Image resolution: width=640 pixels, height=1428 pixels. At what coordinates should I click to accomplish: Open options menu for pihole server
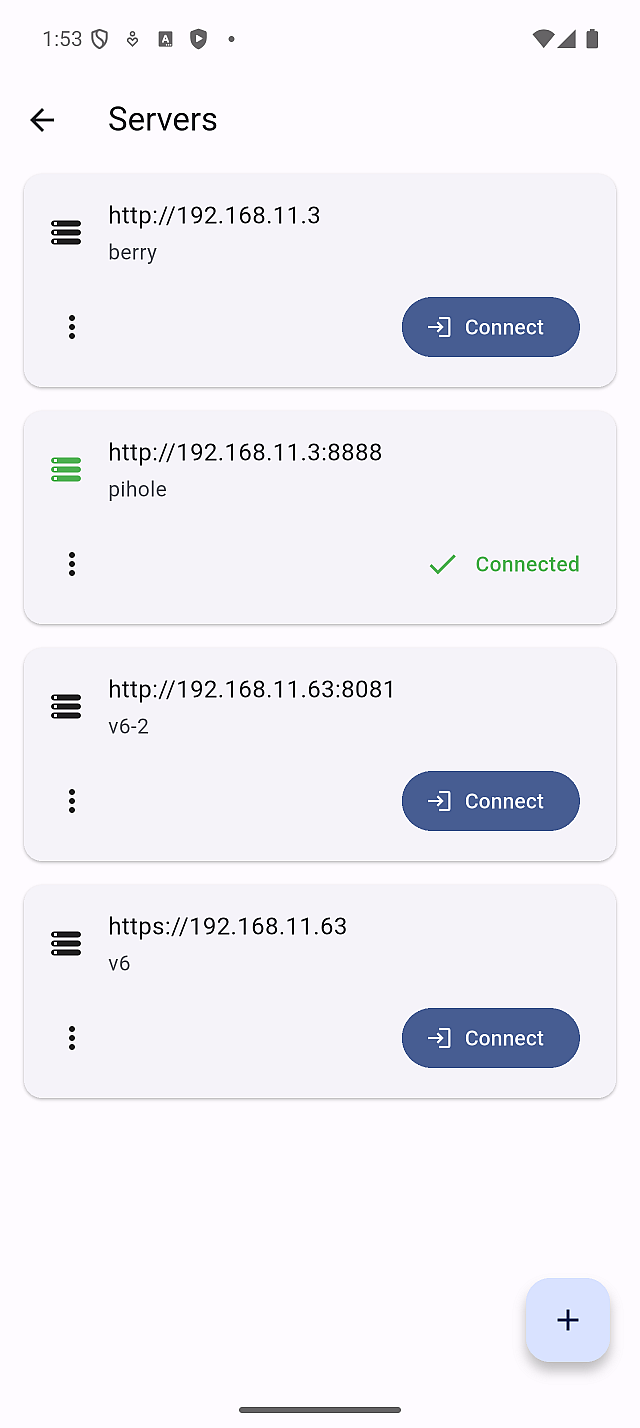click(72, 564)
